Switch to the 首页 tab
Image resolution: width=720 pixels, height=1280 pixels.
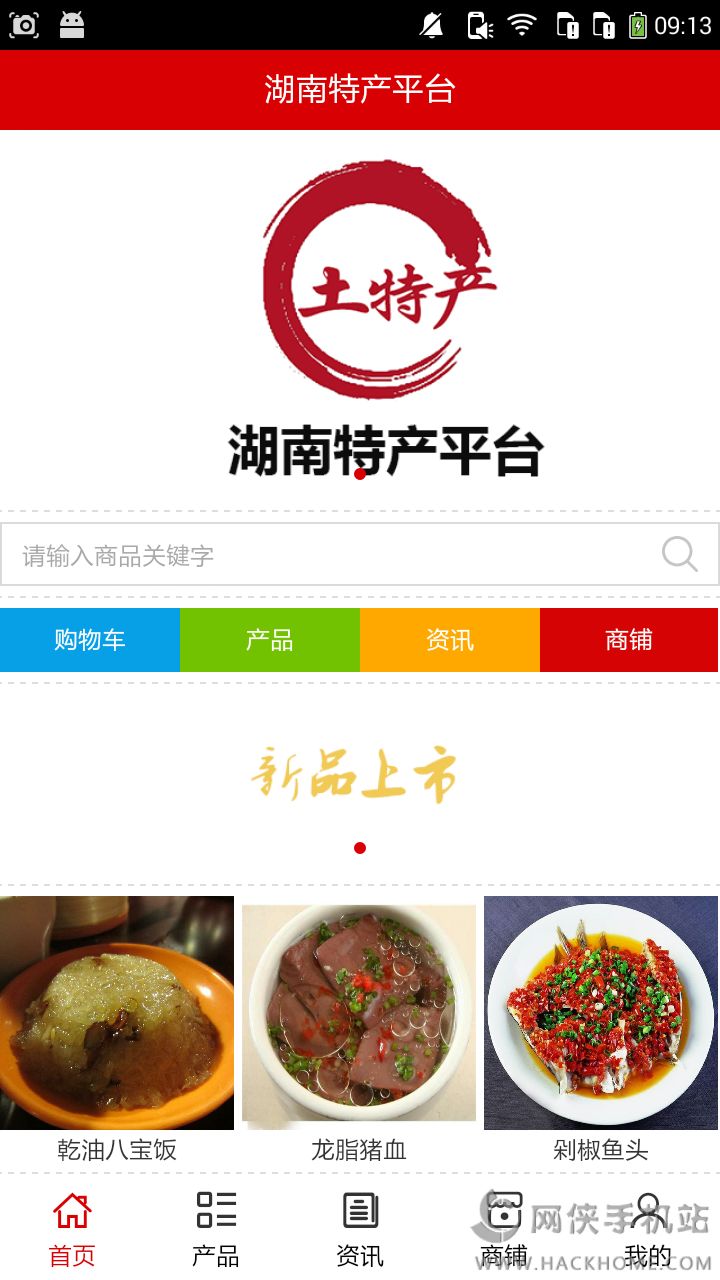click(x=72, y=1228)
